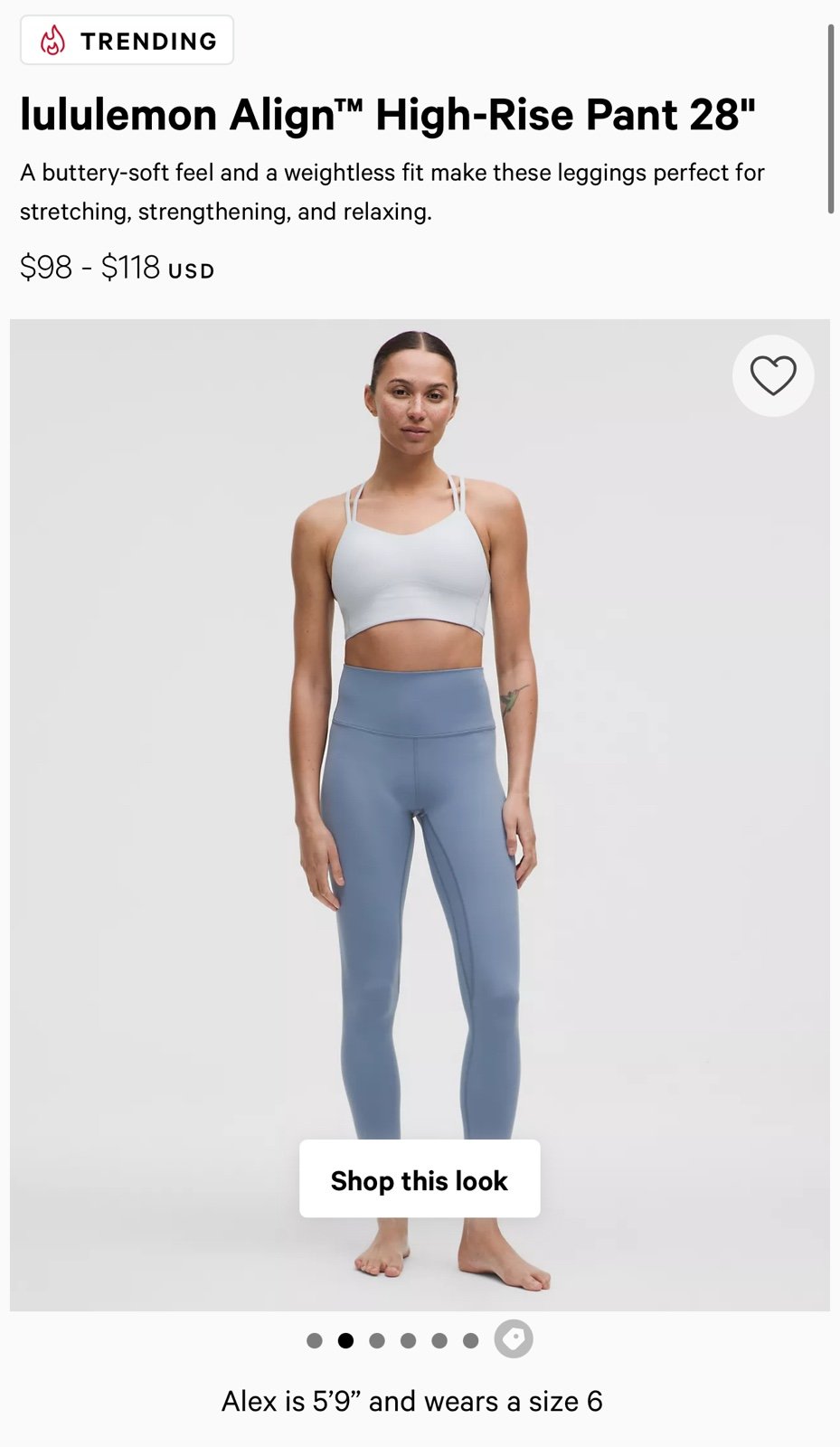The image size is (840, 1447).
Task: Go to the third carousel dot
Action: 377,1340
